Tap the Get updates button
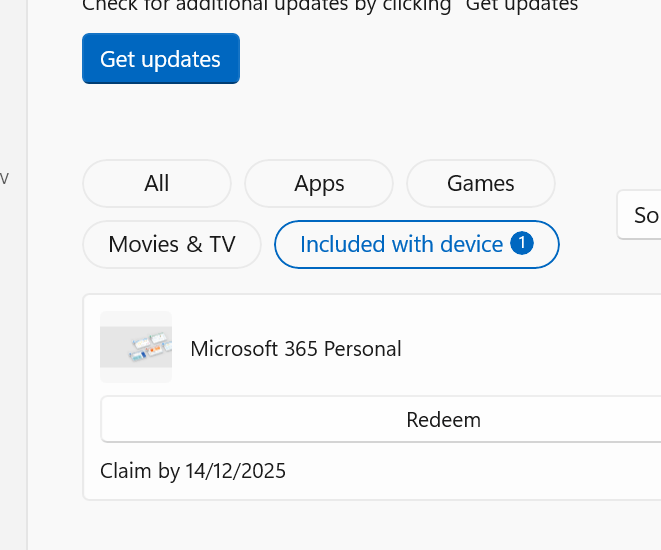This screenshot has height=550, width=661. [x=160, y=59]
